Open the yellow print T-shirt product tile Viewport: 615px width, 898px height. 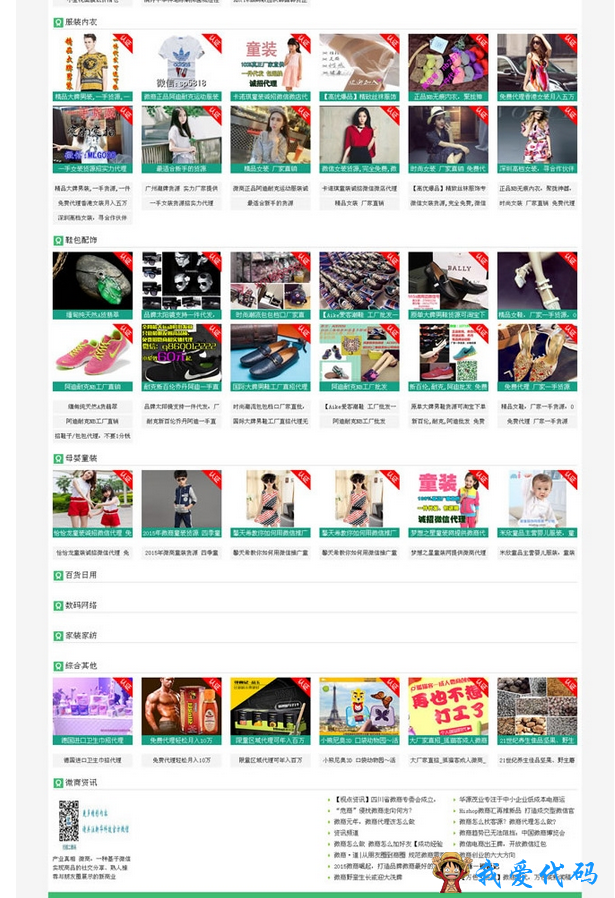(x=92, y=63)
